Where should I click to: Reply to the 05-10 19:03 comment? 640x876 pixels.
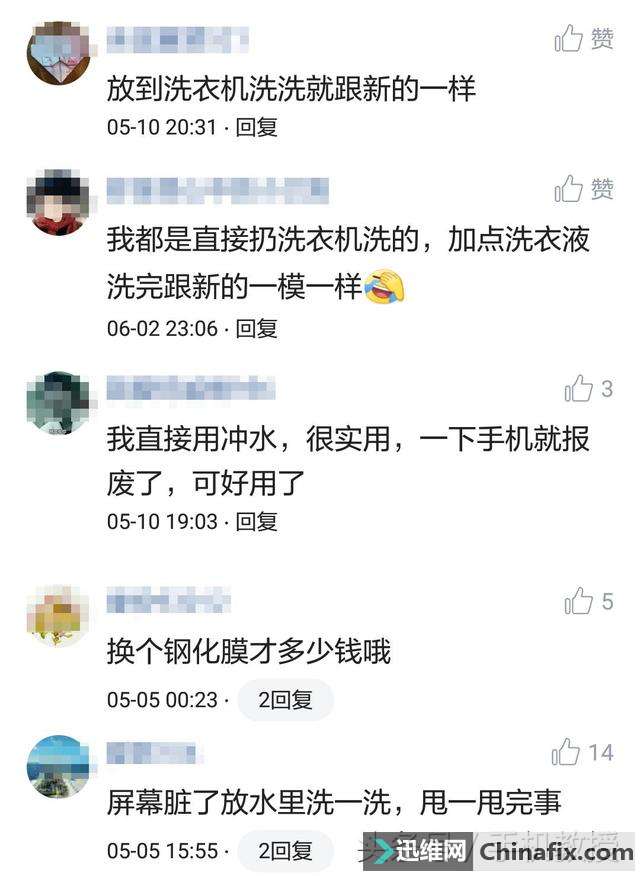pyautogui.click(x=257, y=521)
